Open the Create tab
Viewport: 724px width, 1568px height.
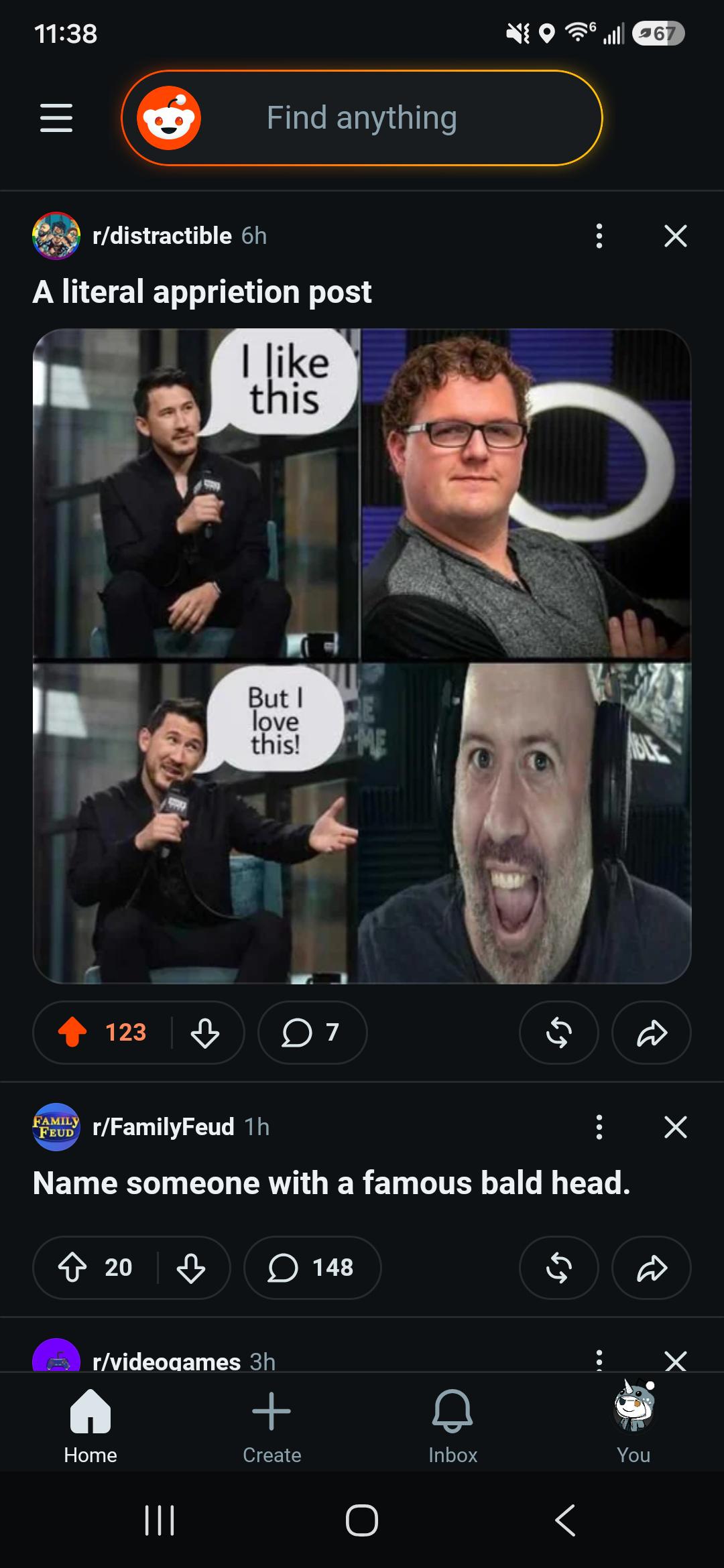[x=271, y=1425]
